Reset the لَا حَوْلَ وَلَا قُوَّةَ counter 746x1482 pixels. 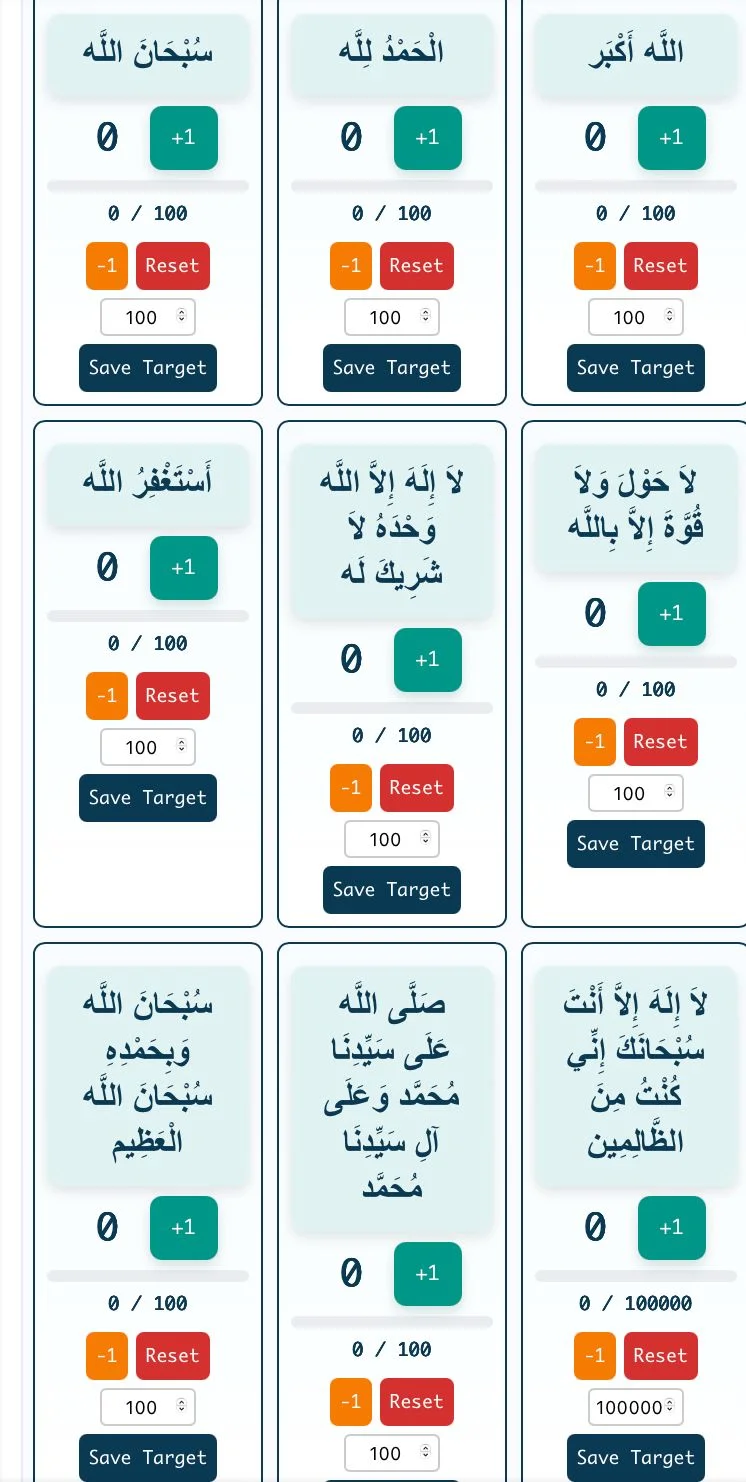(x=661, y=742)
